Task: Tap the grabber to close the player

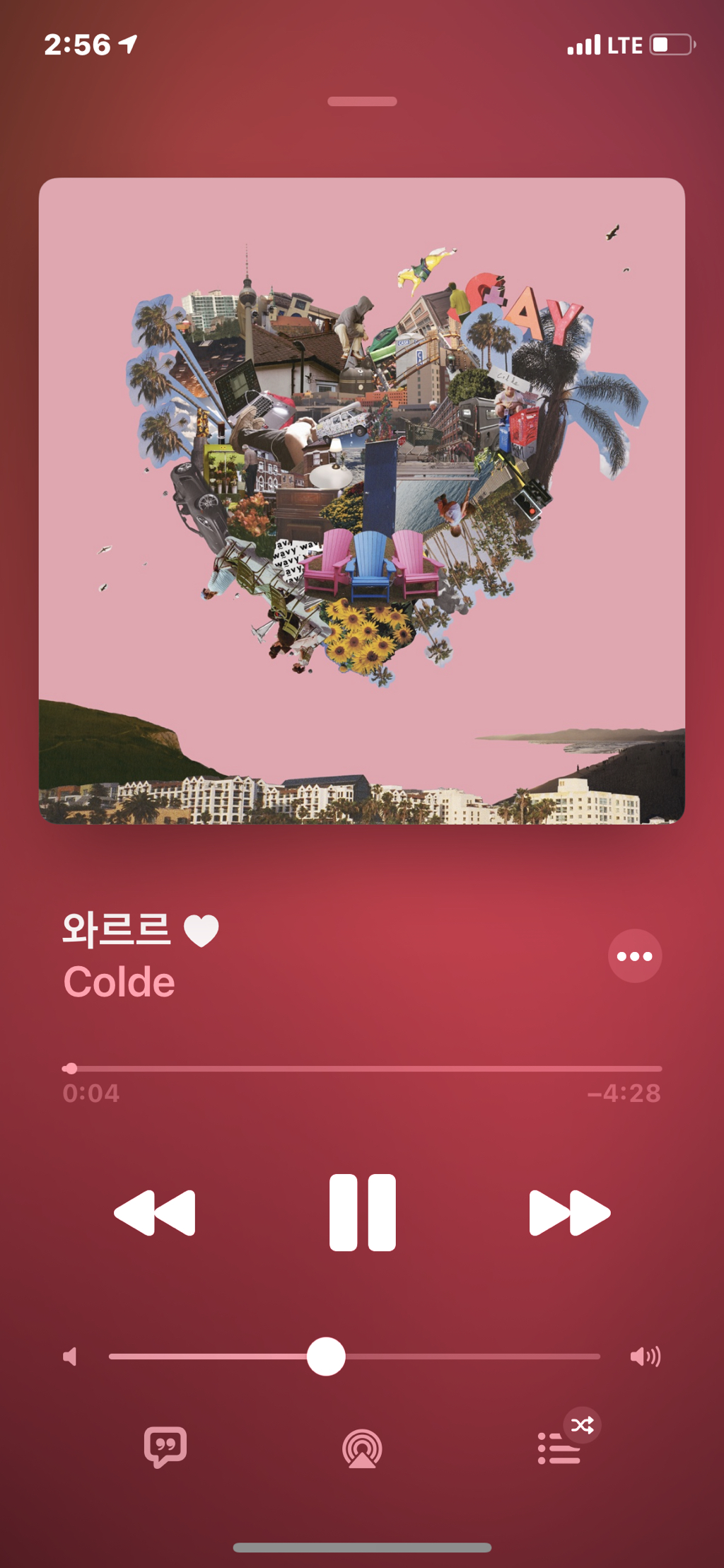Action: (x=362, y=101)
